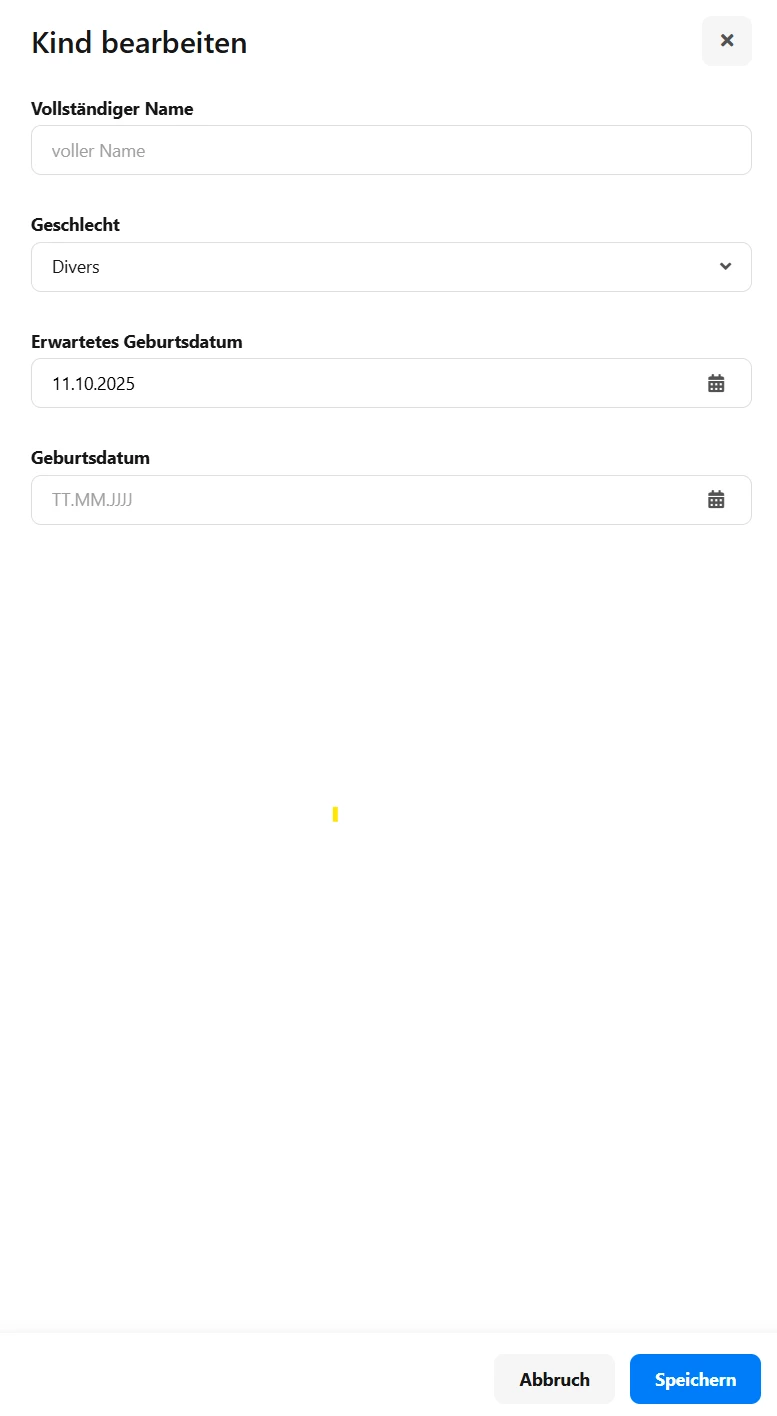Screen dimensions: 777x1416
Task: Open calendar for Erwartetes Geburtsdatum
Action: point(716,383)
